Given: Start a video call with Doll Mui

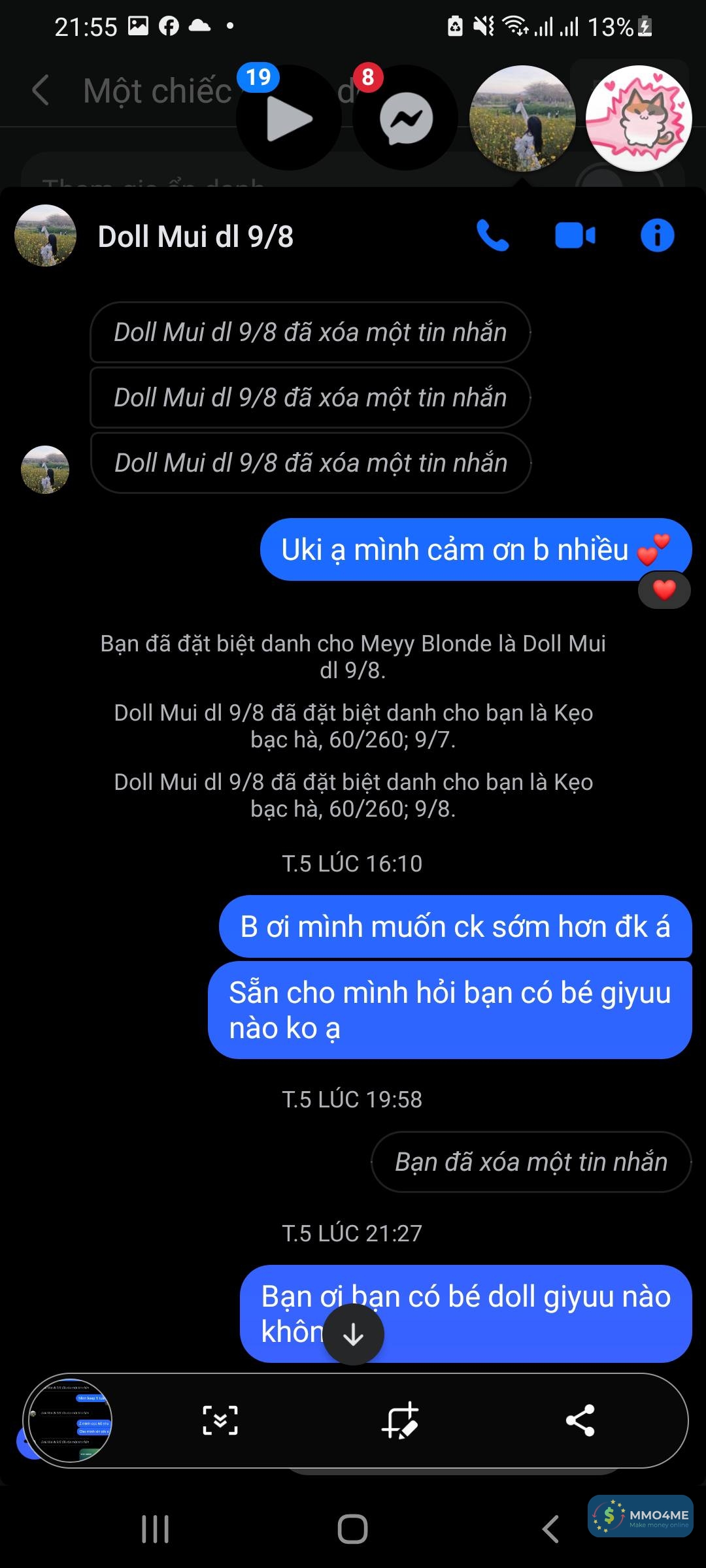Looking at the screenshot, I should (575, 236).
